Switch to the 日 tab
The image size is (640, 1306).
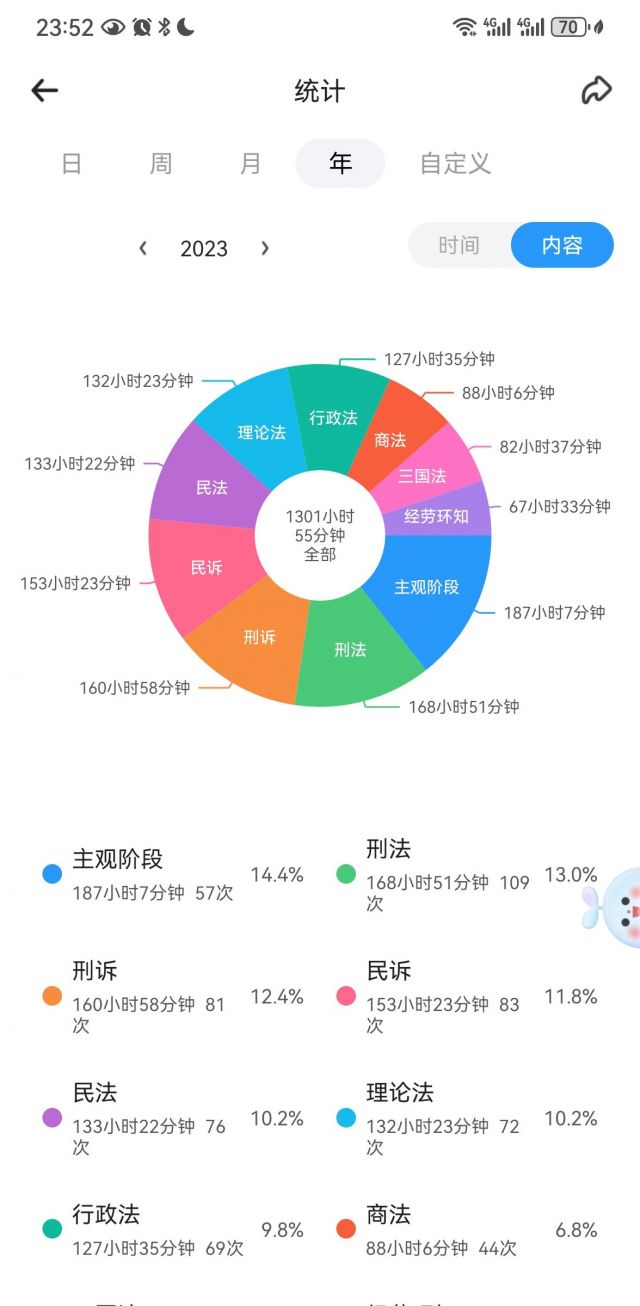click(71, 163)
